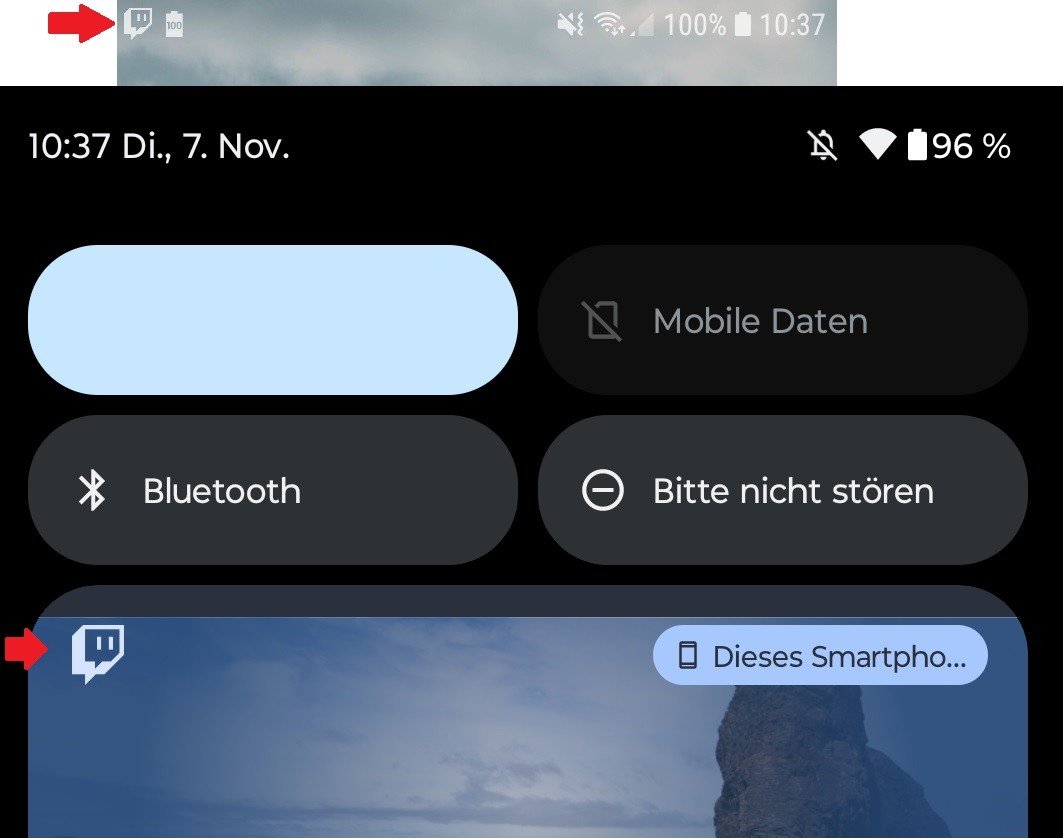Toggle the Mobile Daten tile
This screenshot has width=1063, height=838.
coord(782,320)
